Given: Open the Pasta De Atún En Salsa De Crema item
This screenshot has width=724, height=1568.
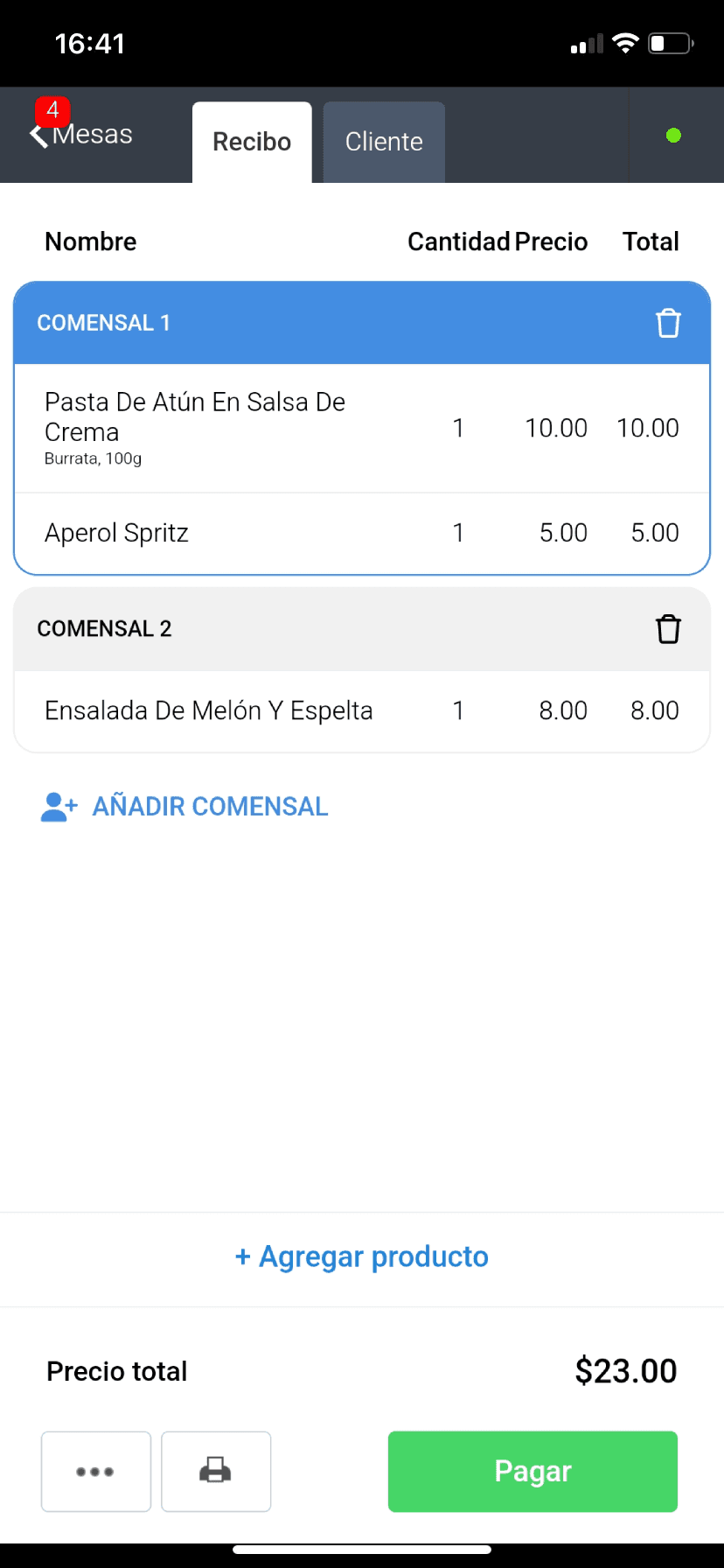Looking at the screenshot, I should (x=362, y=429).
